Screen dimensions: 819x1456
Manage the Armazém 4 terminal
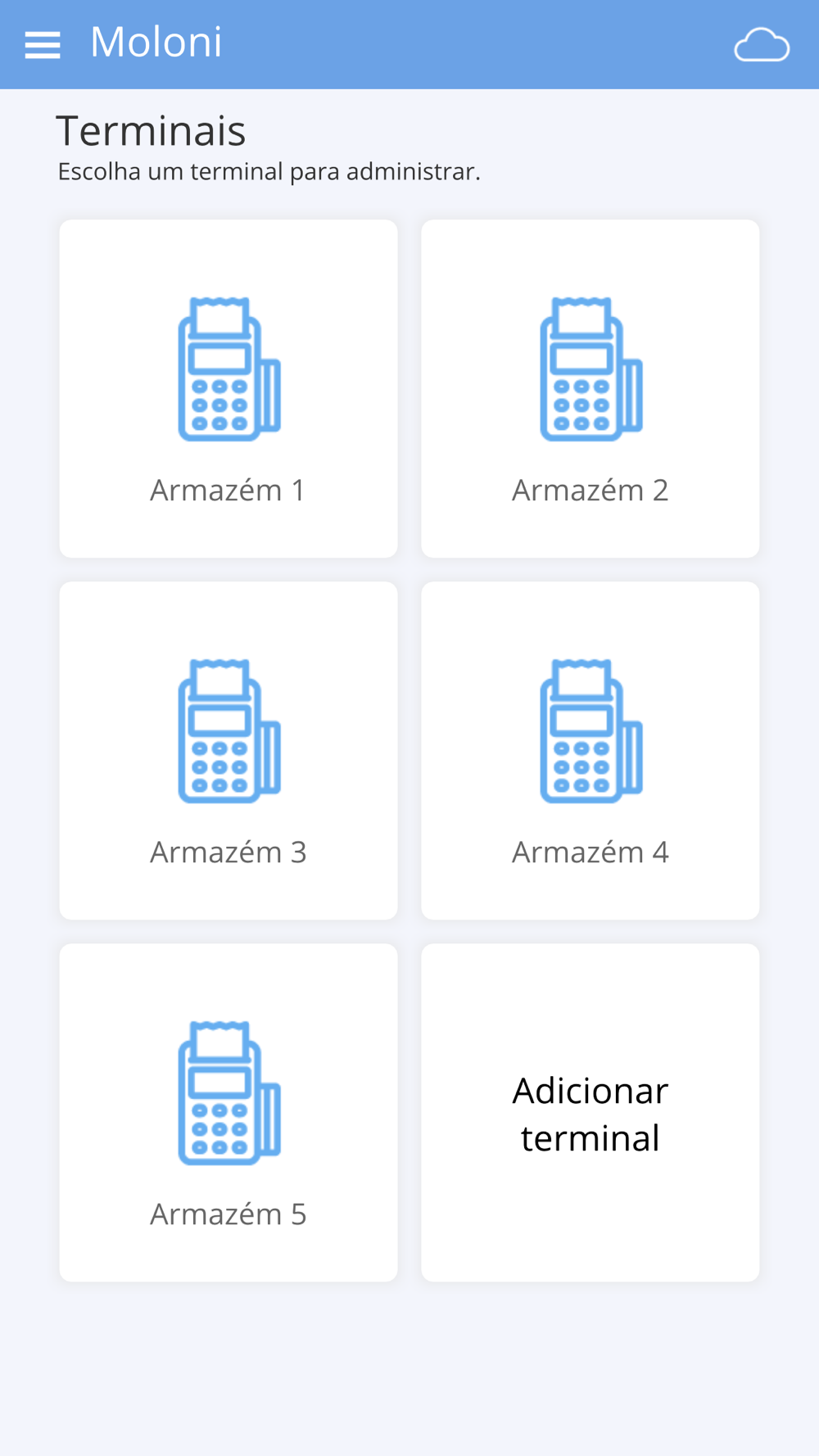590,750
